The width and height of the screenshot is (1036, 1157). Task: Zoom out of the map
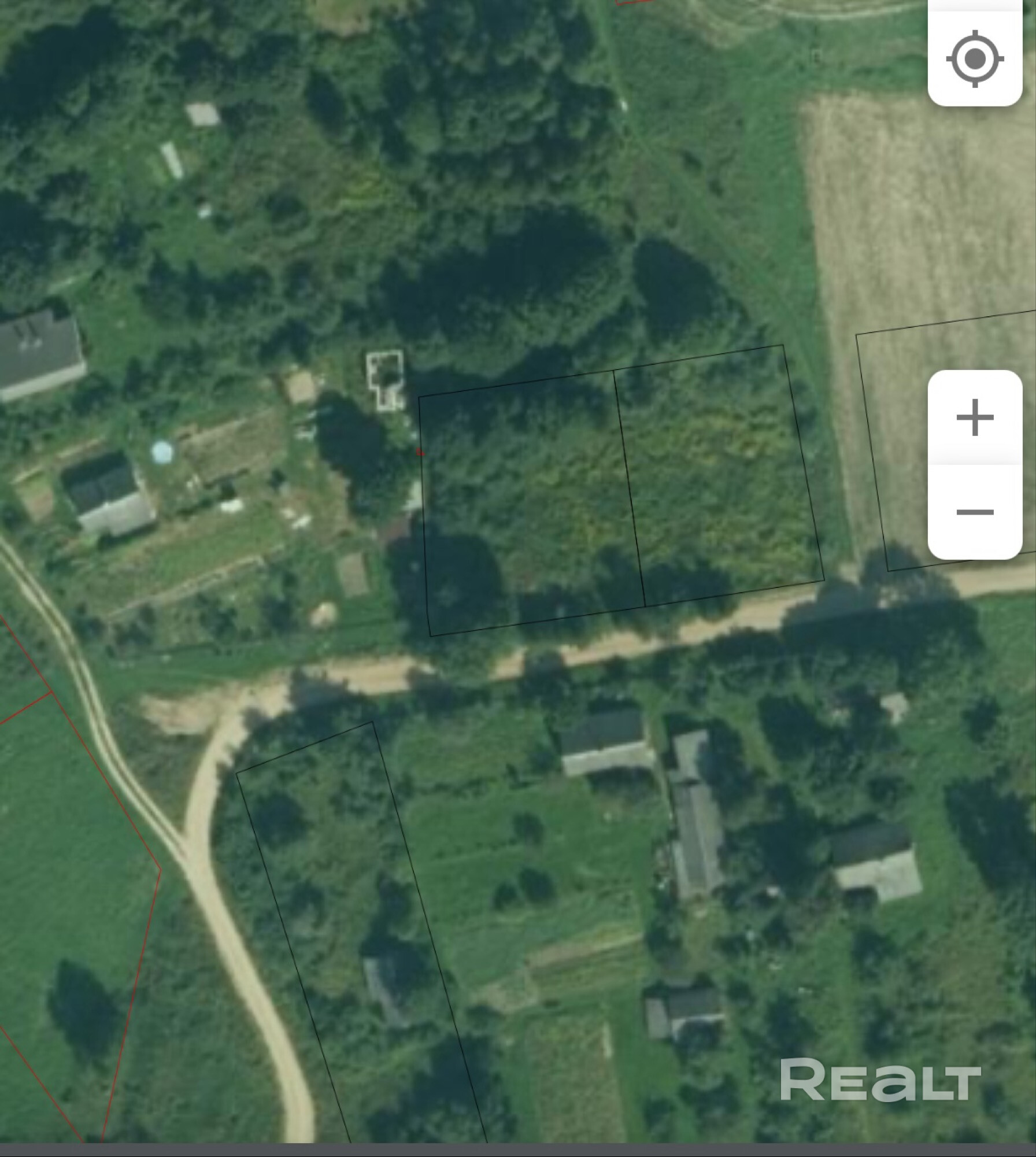click(975, 512)
